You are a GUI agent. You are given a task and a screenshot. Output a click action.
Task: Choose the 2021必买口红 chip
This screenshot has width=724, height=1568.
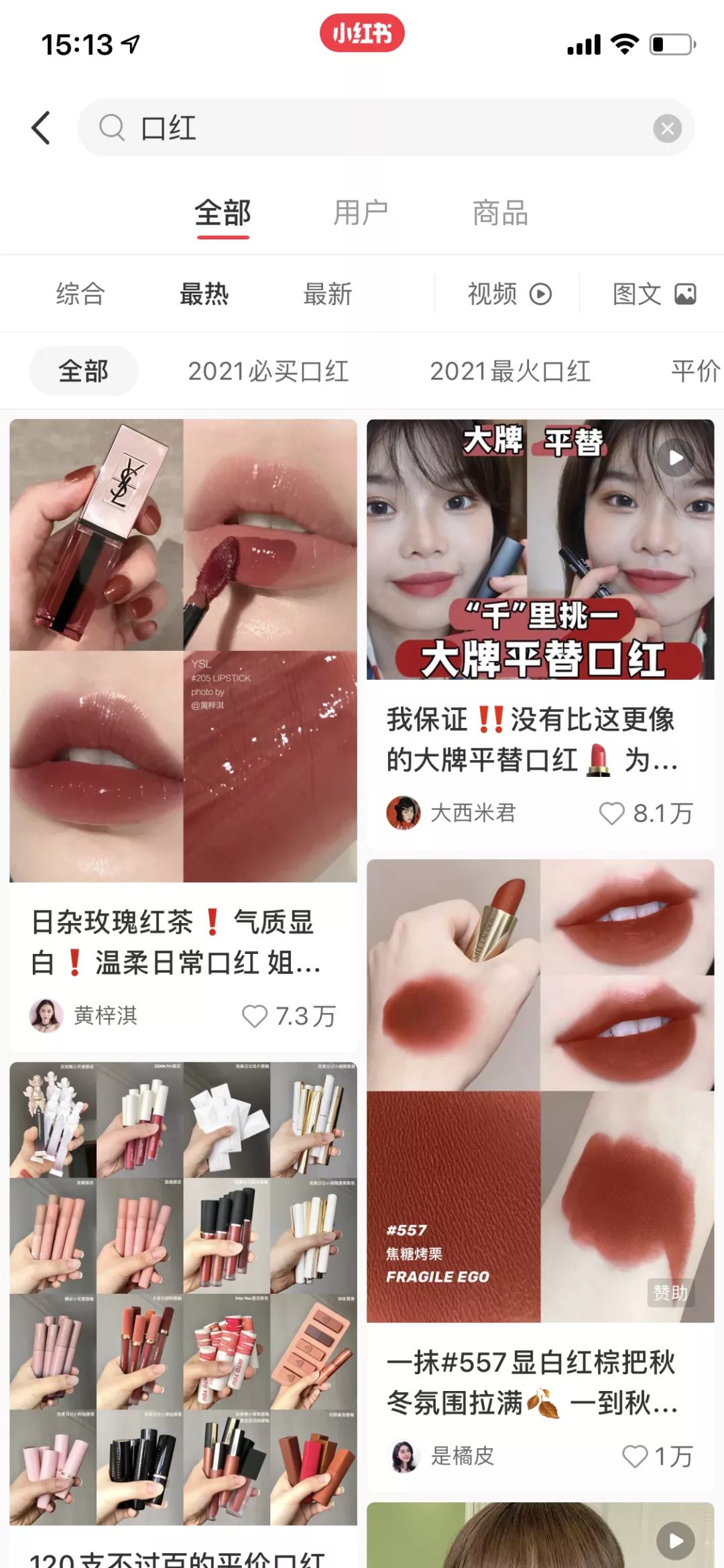[x=268, y=371]
